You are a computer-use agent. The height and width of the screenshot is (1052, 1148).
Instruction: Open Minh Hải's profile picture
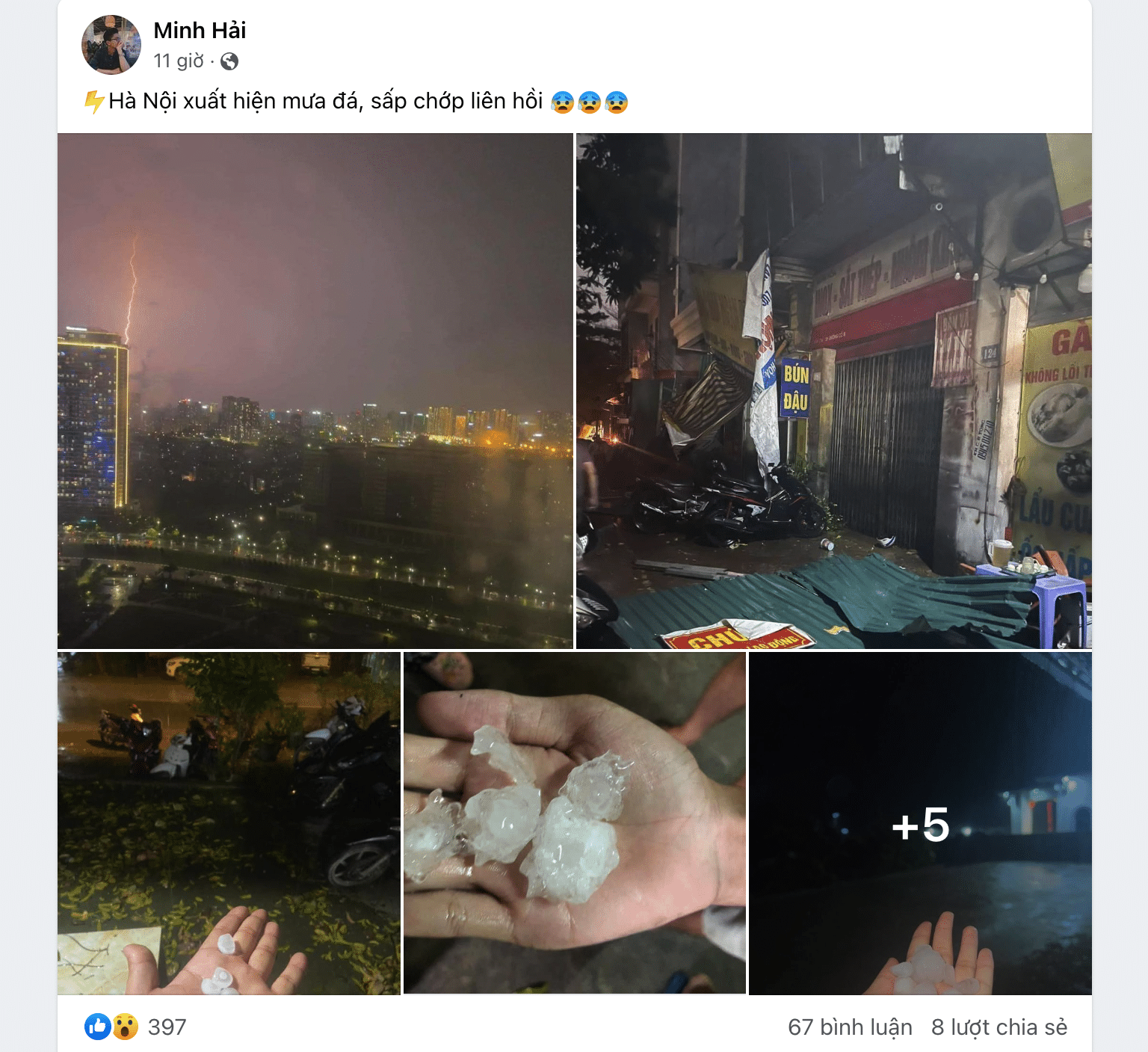click(111, 45)
